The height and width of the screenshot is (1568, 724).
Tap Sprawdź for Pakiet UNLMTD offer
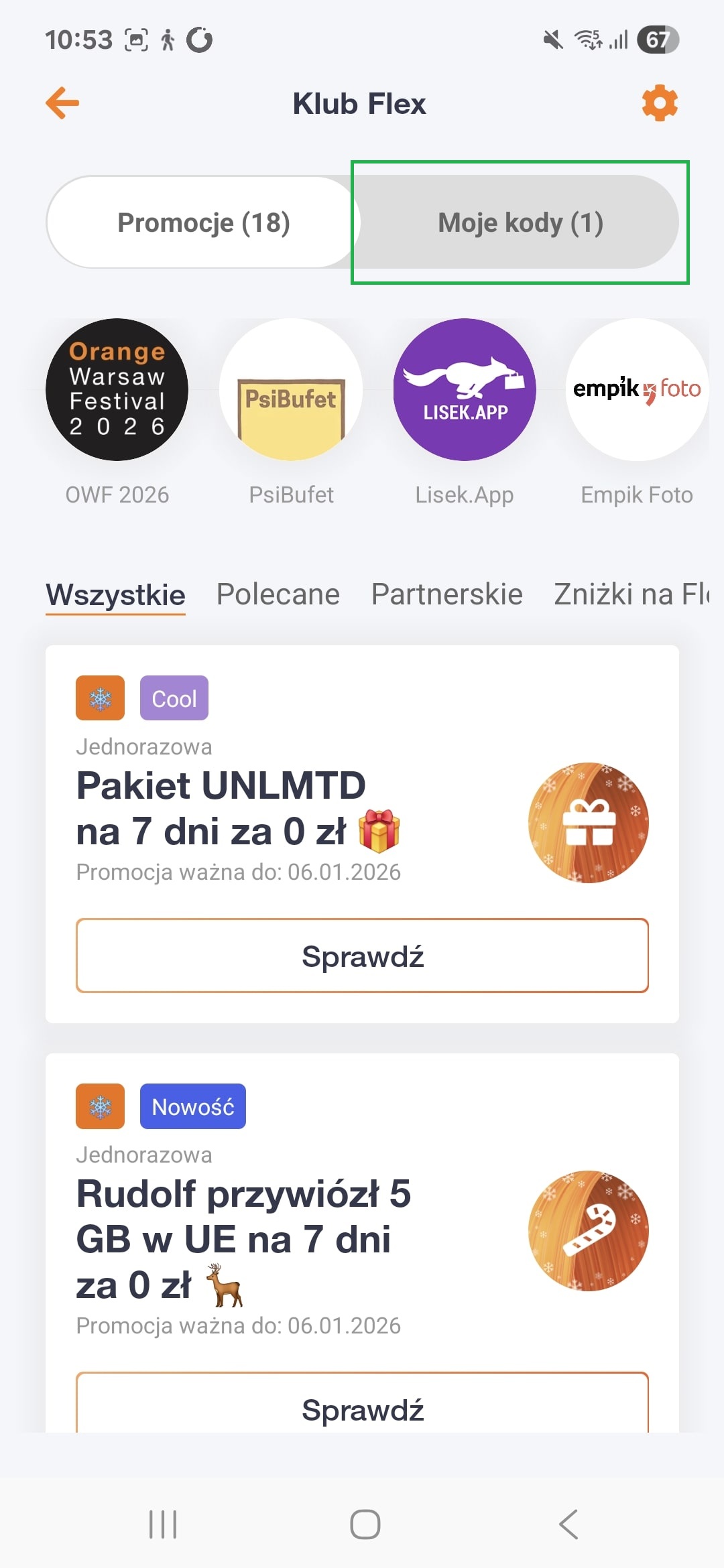[x=362, y=956]
